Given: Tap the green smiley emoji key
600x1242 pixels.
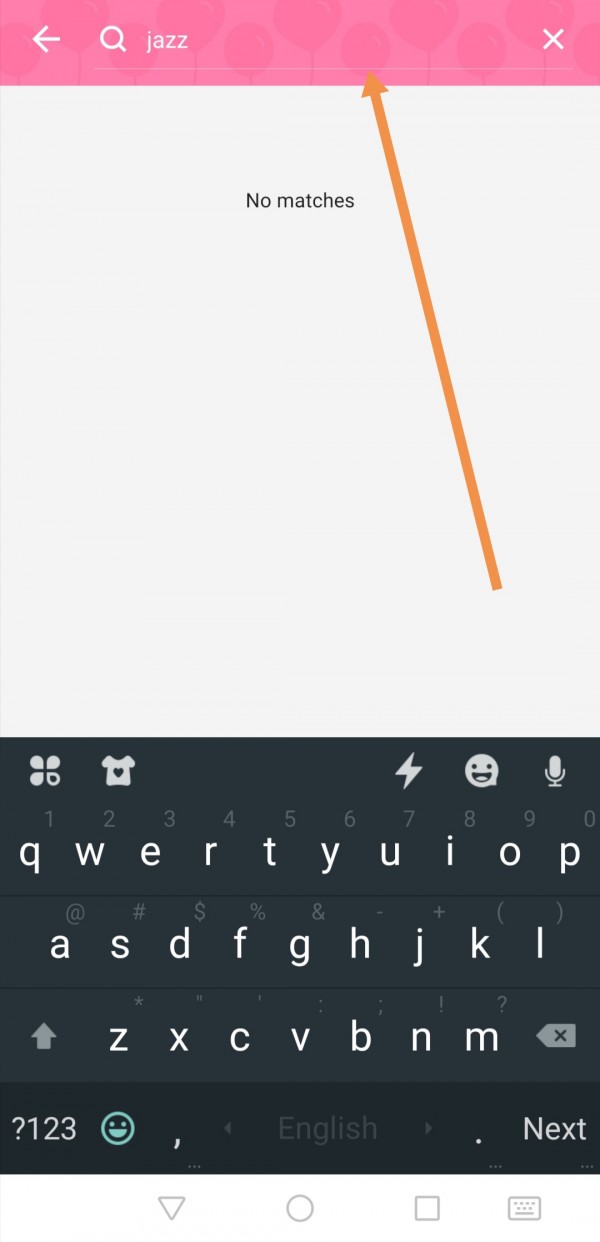Looking at the screenshot, I should point(118,1128).
